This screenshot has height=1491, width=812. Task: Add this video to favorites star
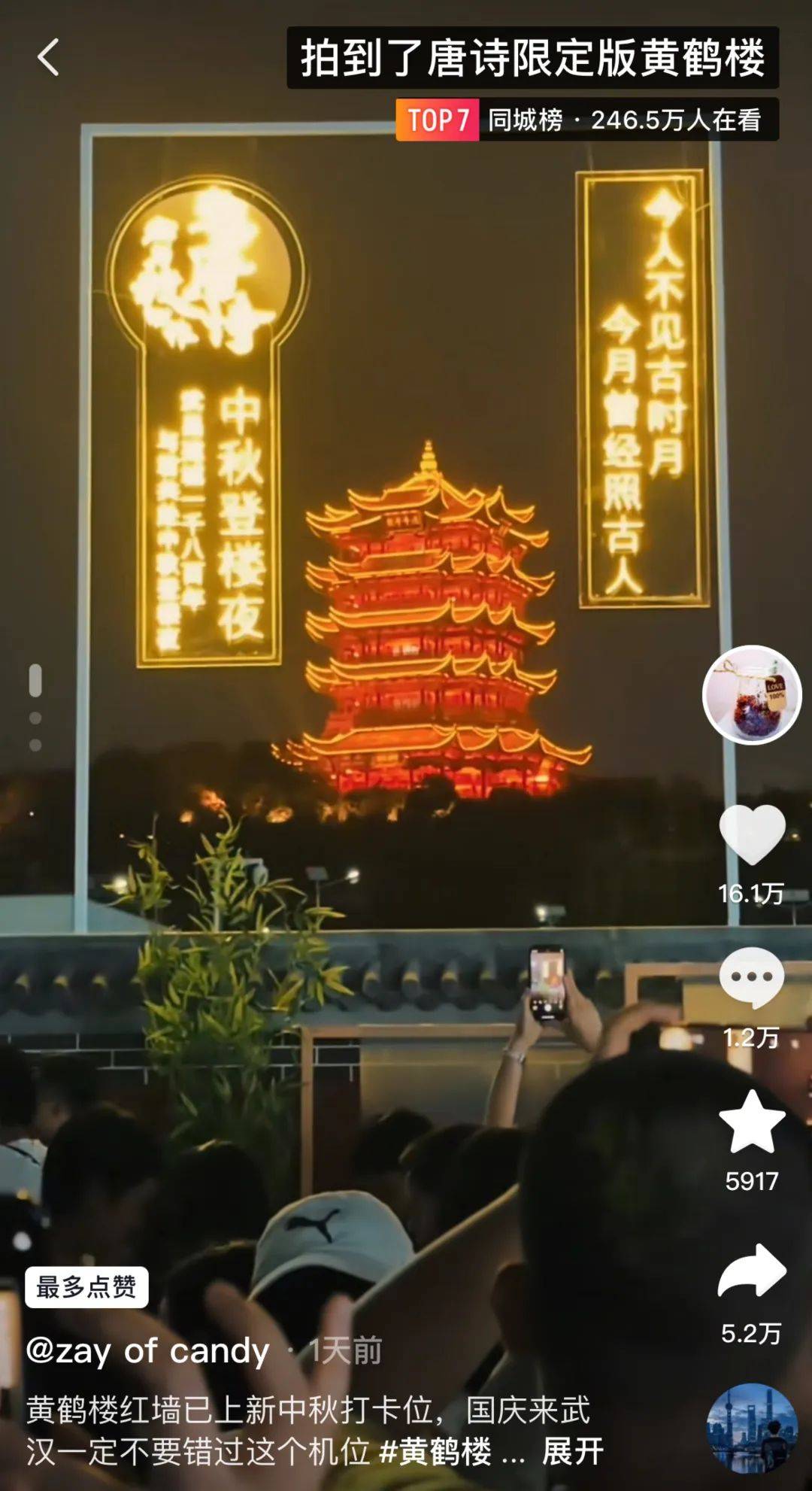coord(752,1123)
